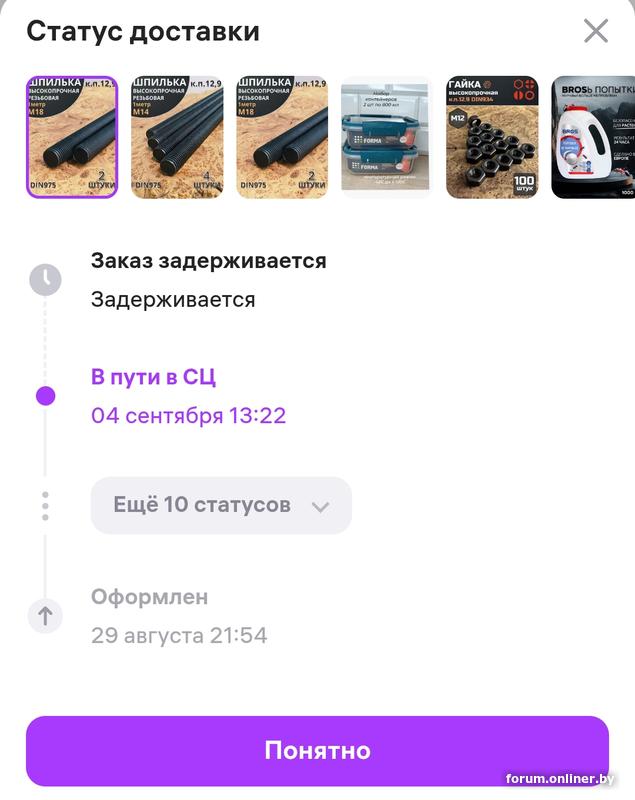Open the M14 stud product thumbnail
635x800 pixels.
pyautogui.click(x=177, y=138)
